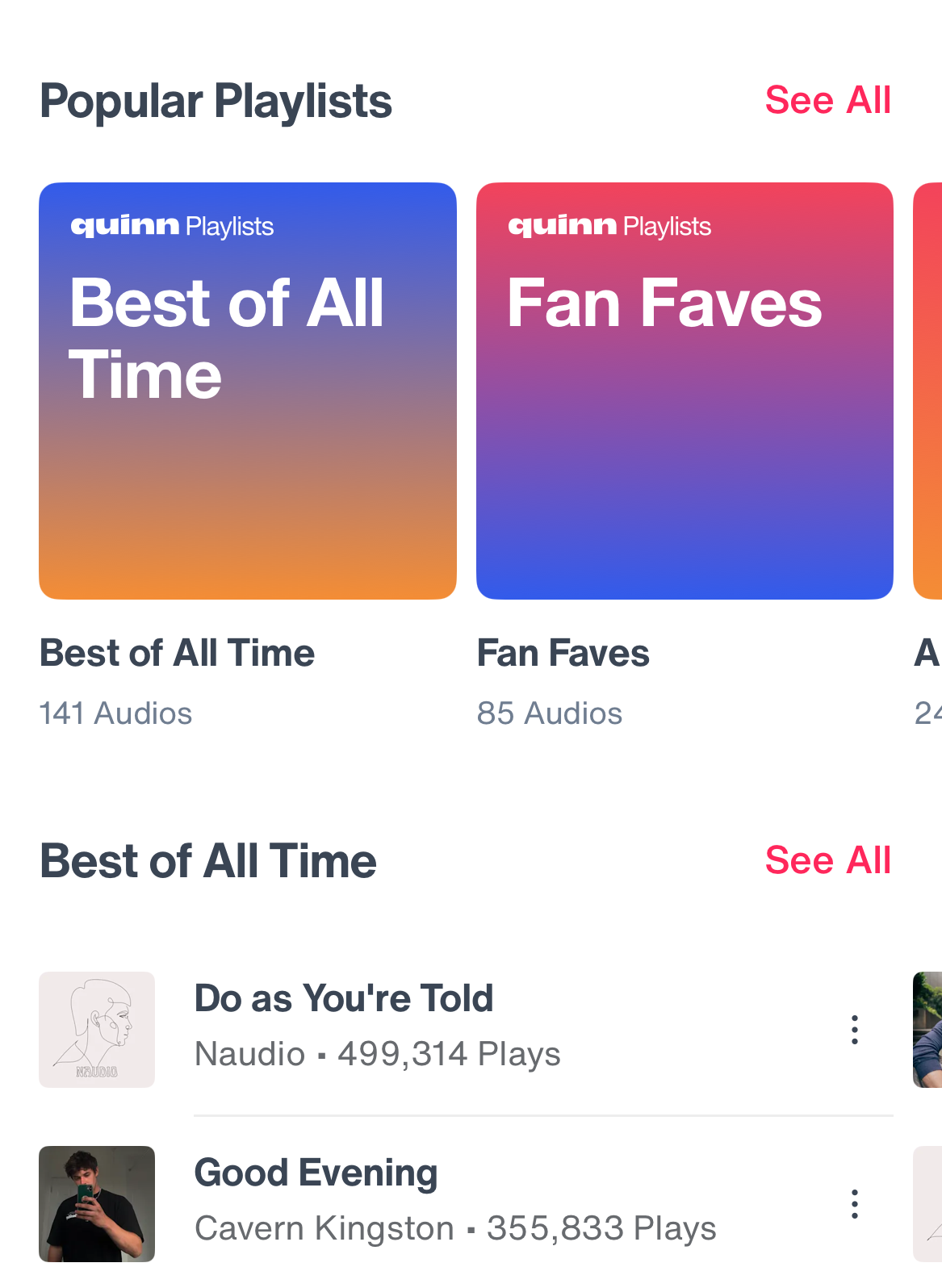The image size is (942, 1288).
Task: Open the three-dot menu for Do as You're Told
Action: (854, 1029)
